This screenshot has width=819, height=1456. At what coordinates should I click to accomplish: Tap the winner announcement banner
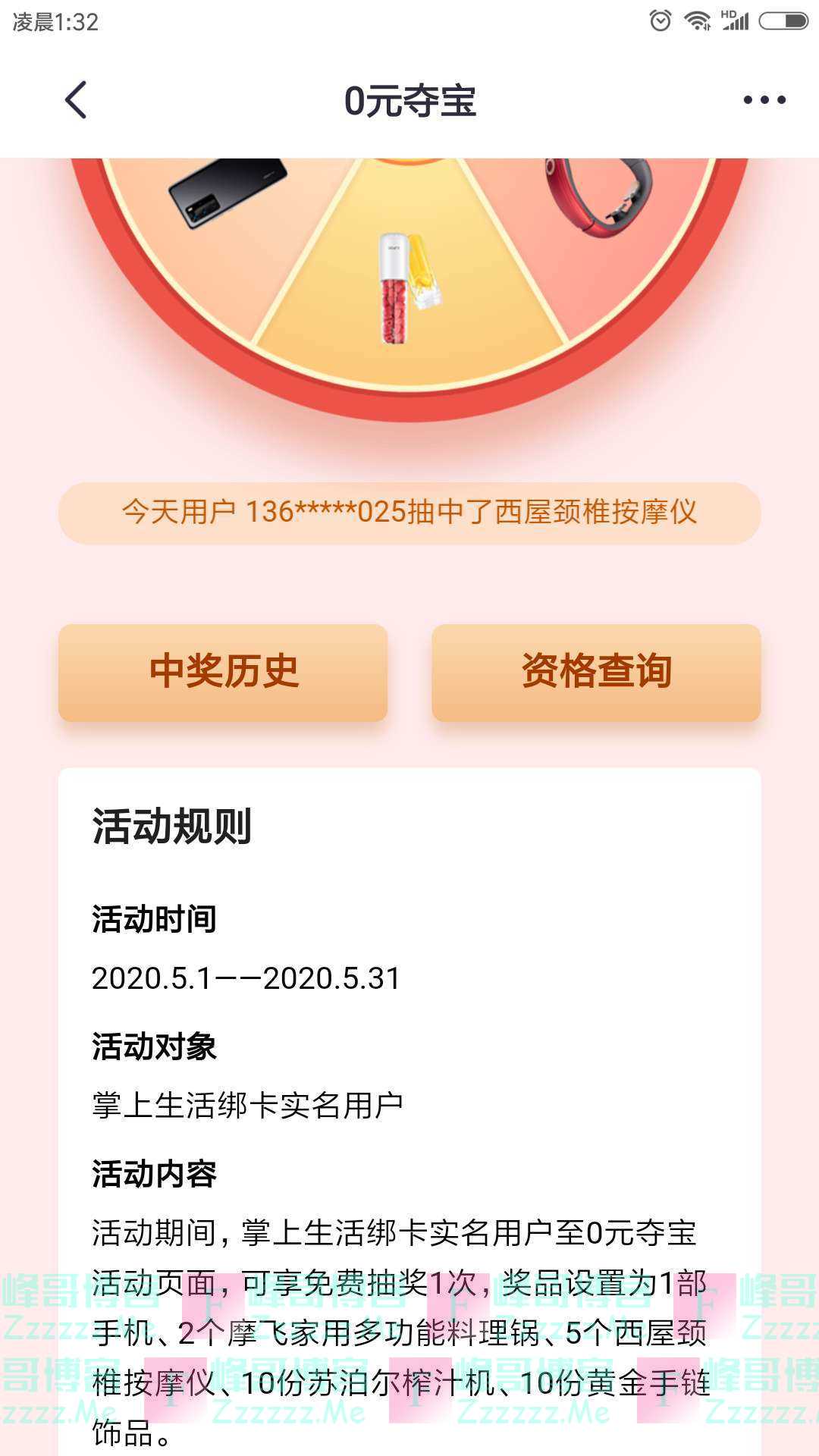(x=409, y=512)
